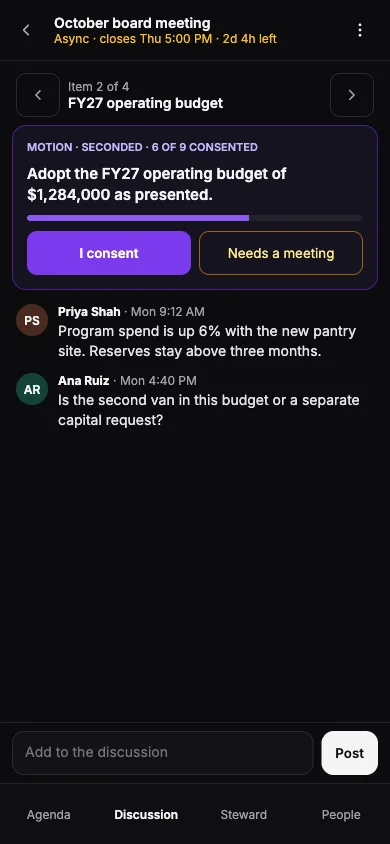Go back from the October board meeting

26,30
